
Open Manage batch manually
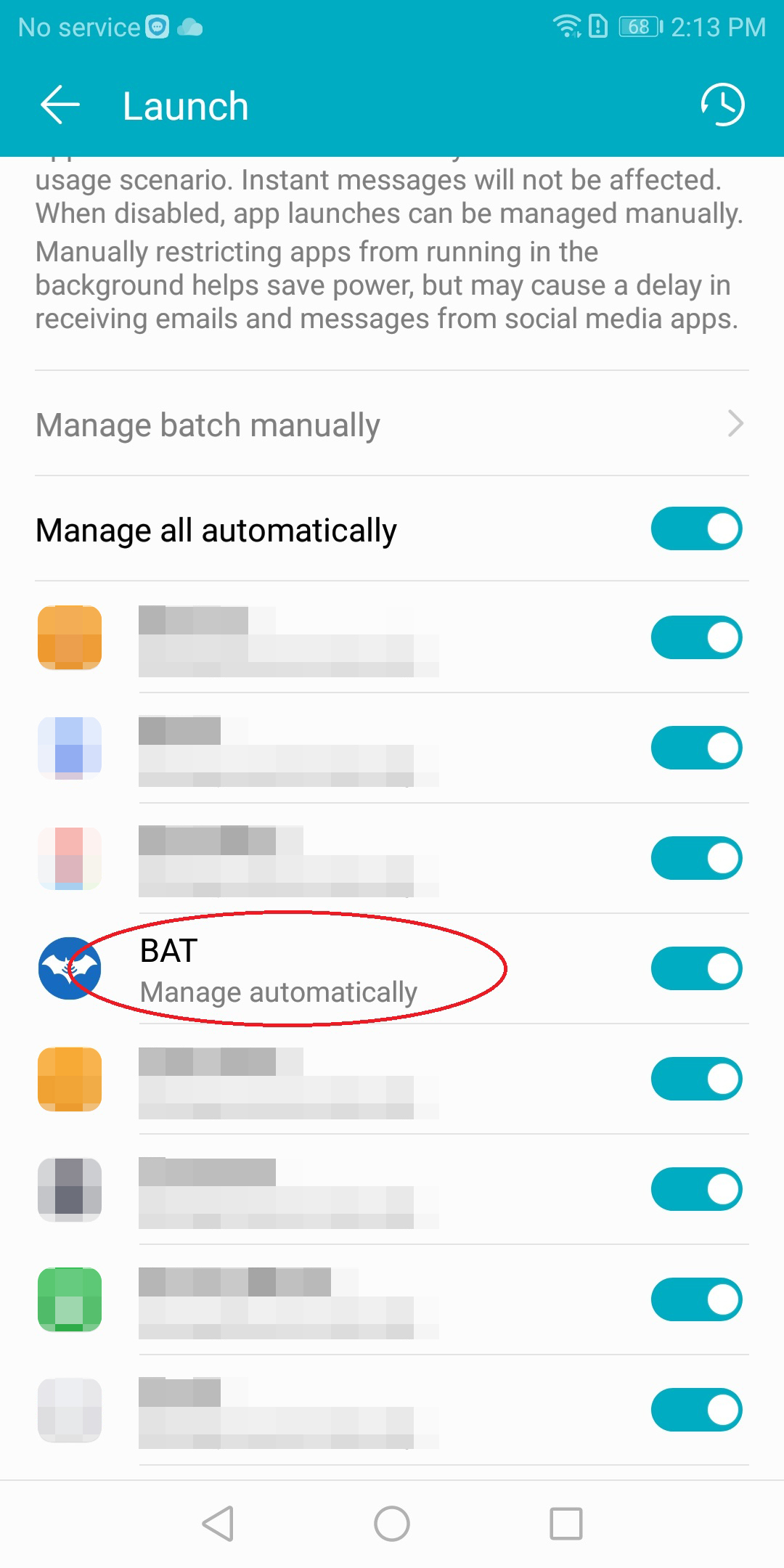point(208,424)
